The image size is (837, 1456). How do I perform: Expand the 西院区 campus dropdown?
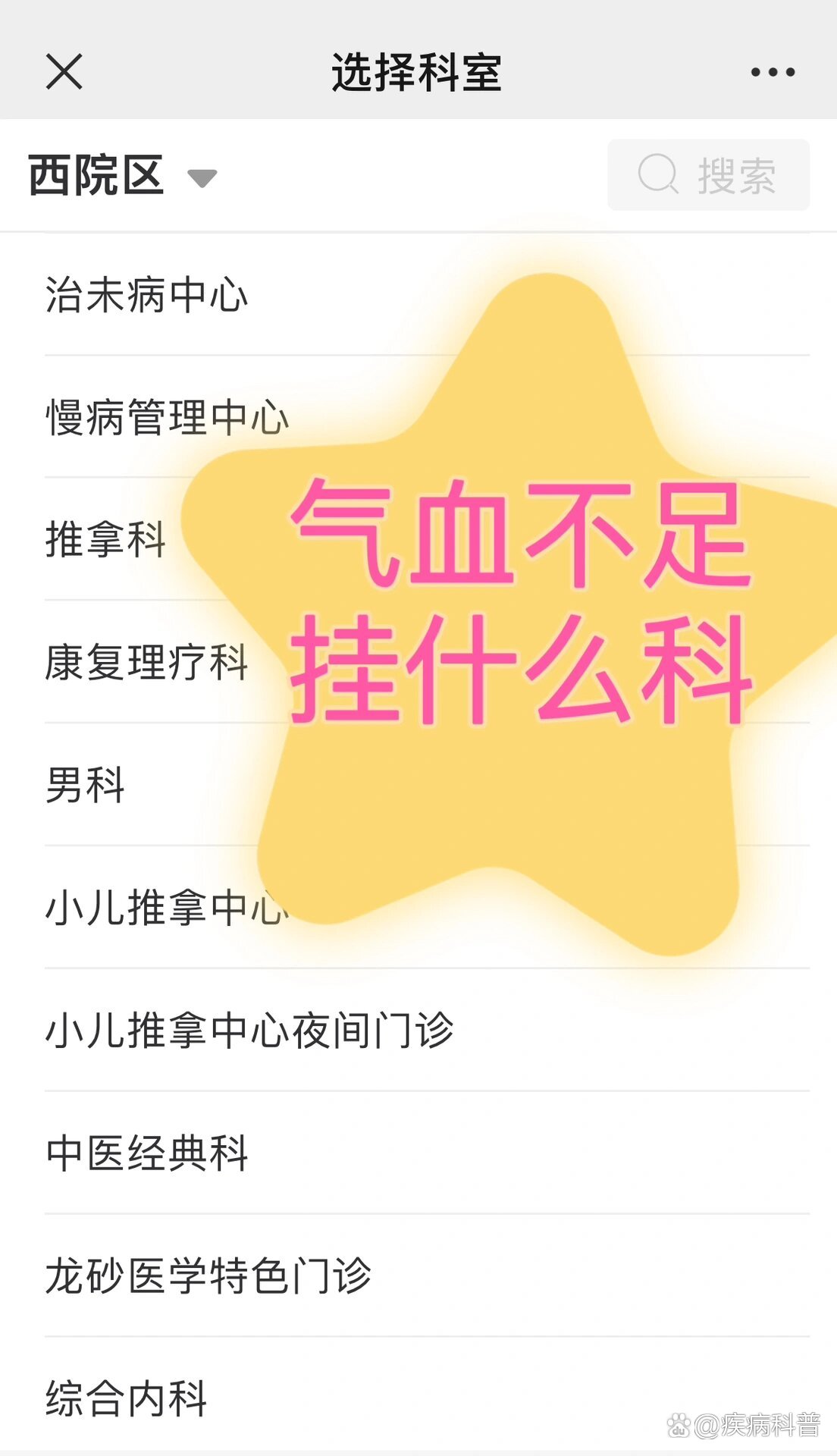[123, 176]
